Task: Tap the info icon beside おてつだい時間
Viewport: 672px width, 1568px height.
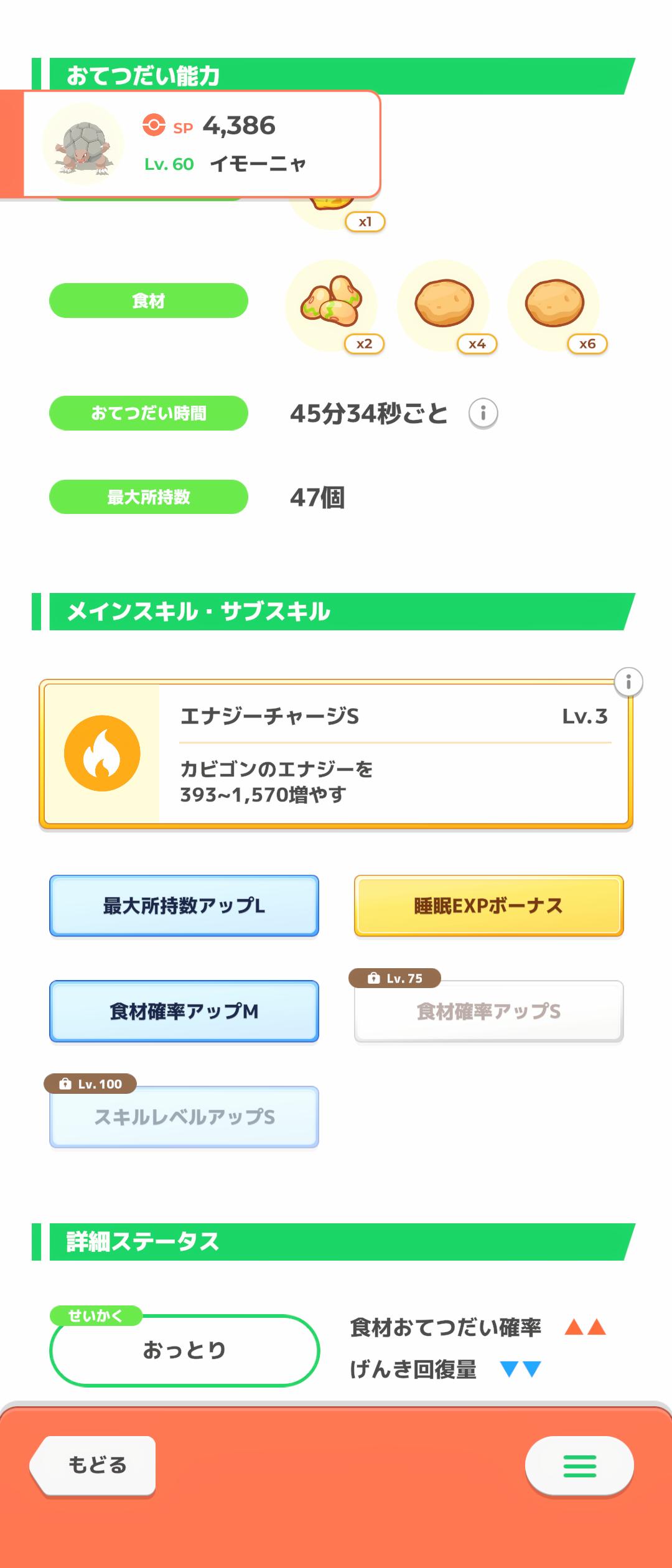Action: (483, 413)
